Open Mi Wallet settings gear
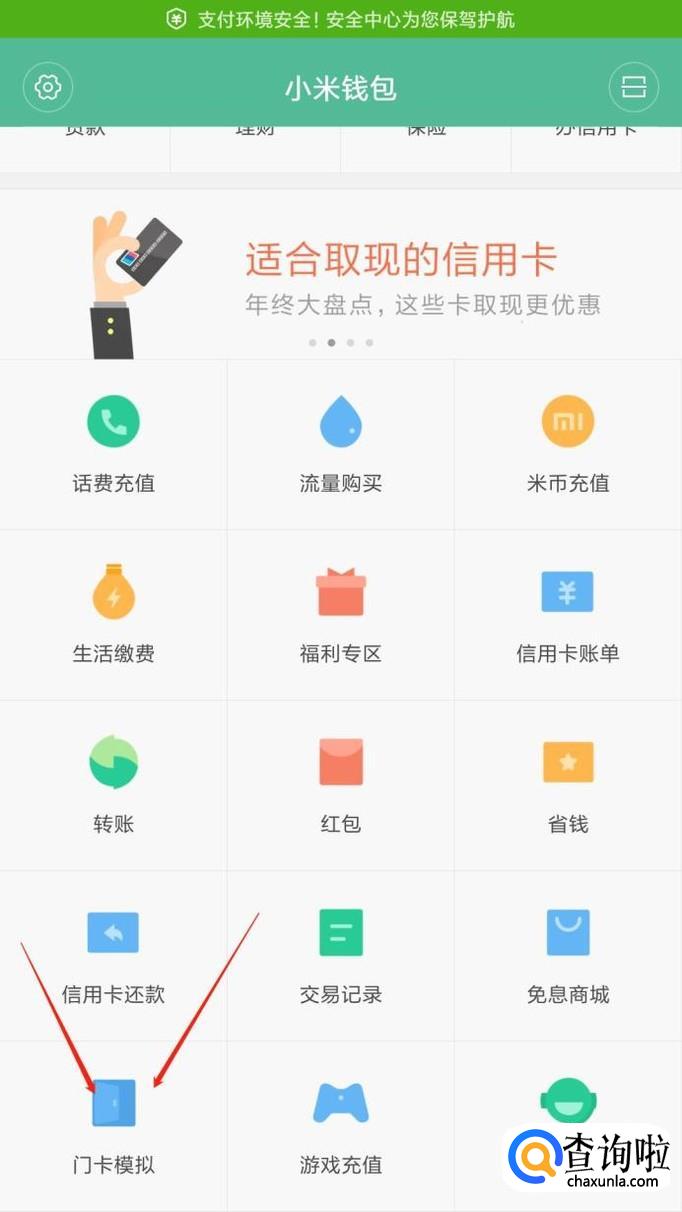 tap(48, 88)
